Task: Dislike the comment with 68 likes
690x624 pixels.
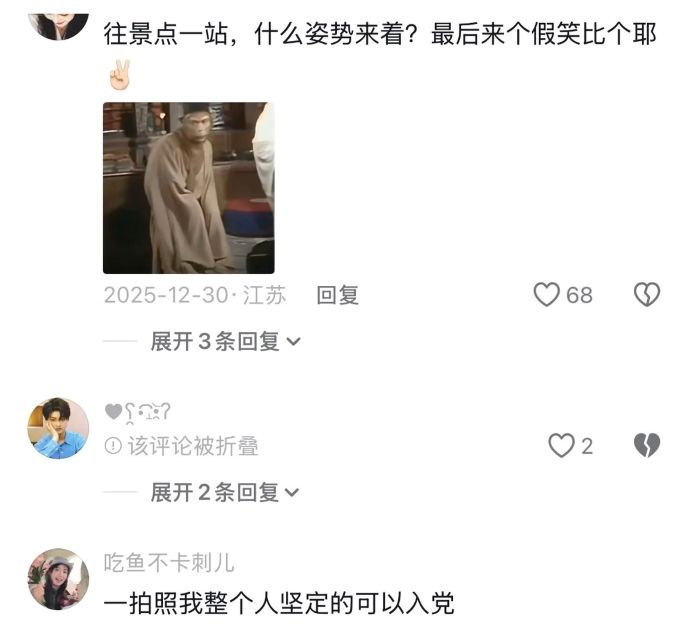Action: pos(647,295)
